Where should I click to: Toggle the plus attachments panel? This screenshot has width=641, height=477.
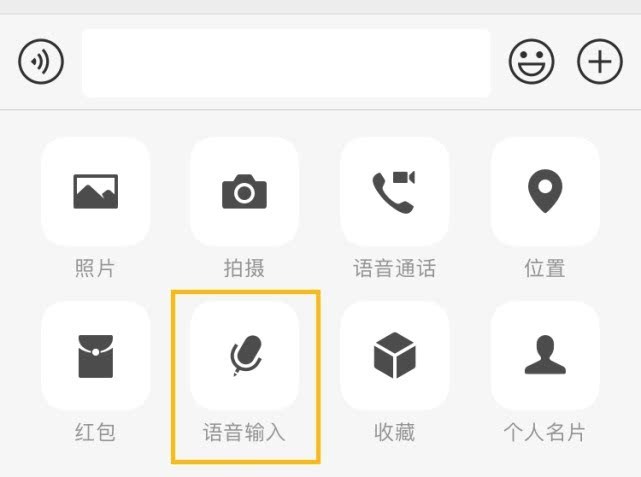point(599,62)
